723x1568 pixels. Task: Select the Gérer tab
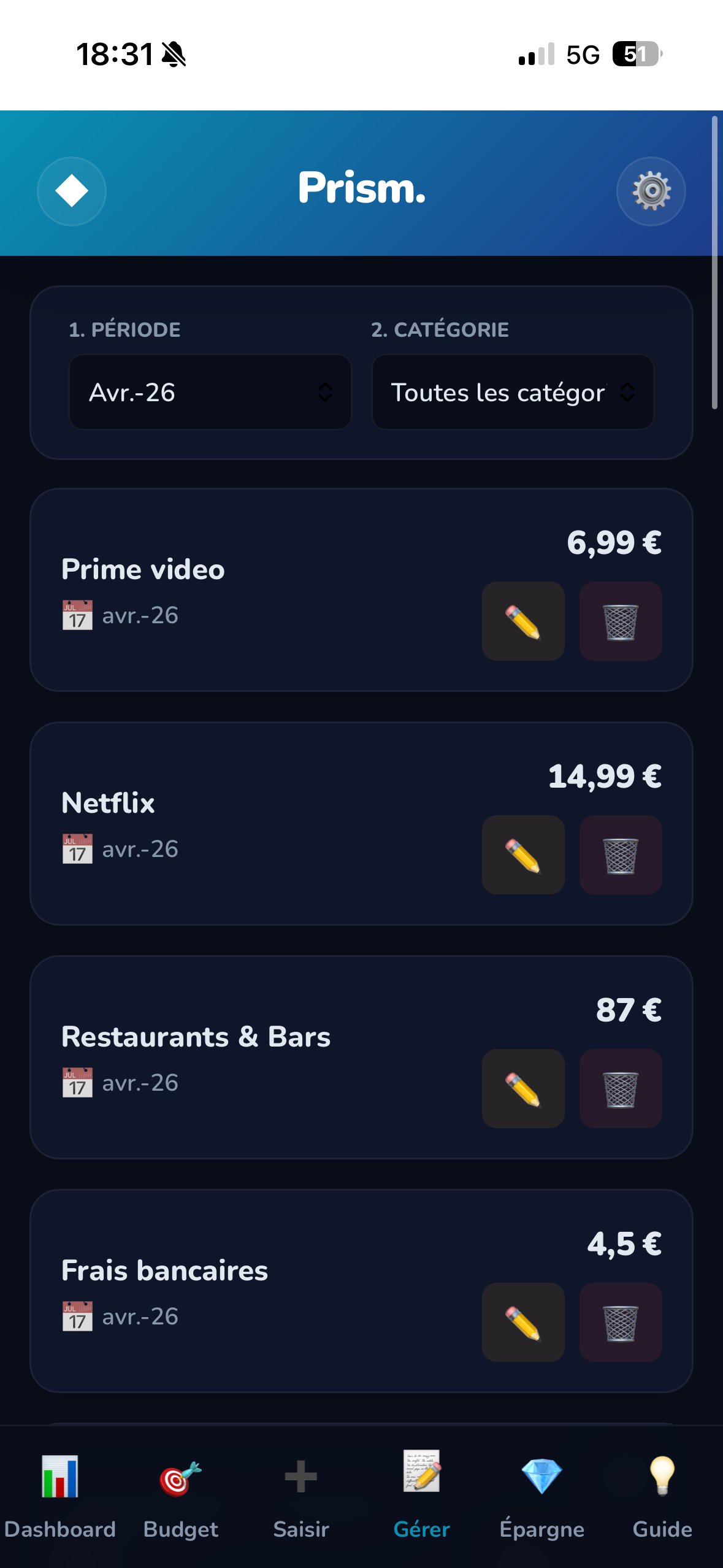(421, 1496)
